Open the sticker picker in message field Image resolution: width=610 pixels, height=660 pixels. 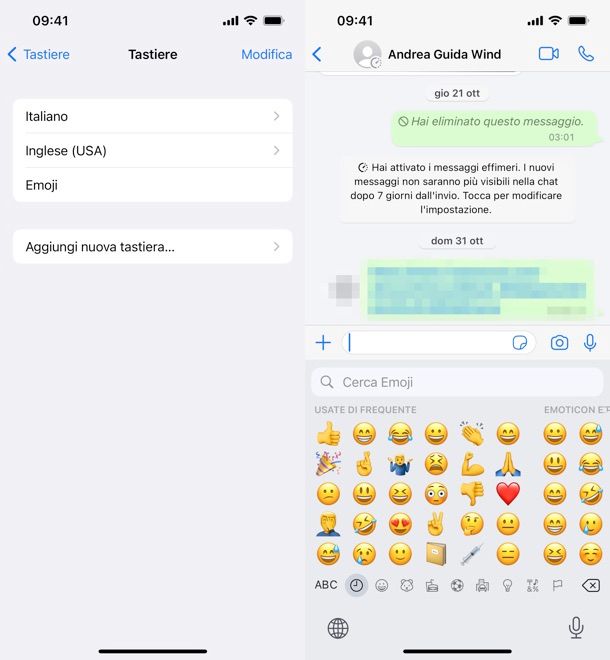(520, 343)
